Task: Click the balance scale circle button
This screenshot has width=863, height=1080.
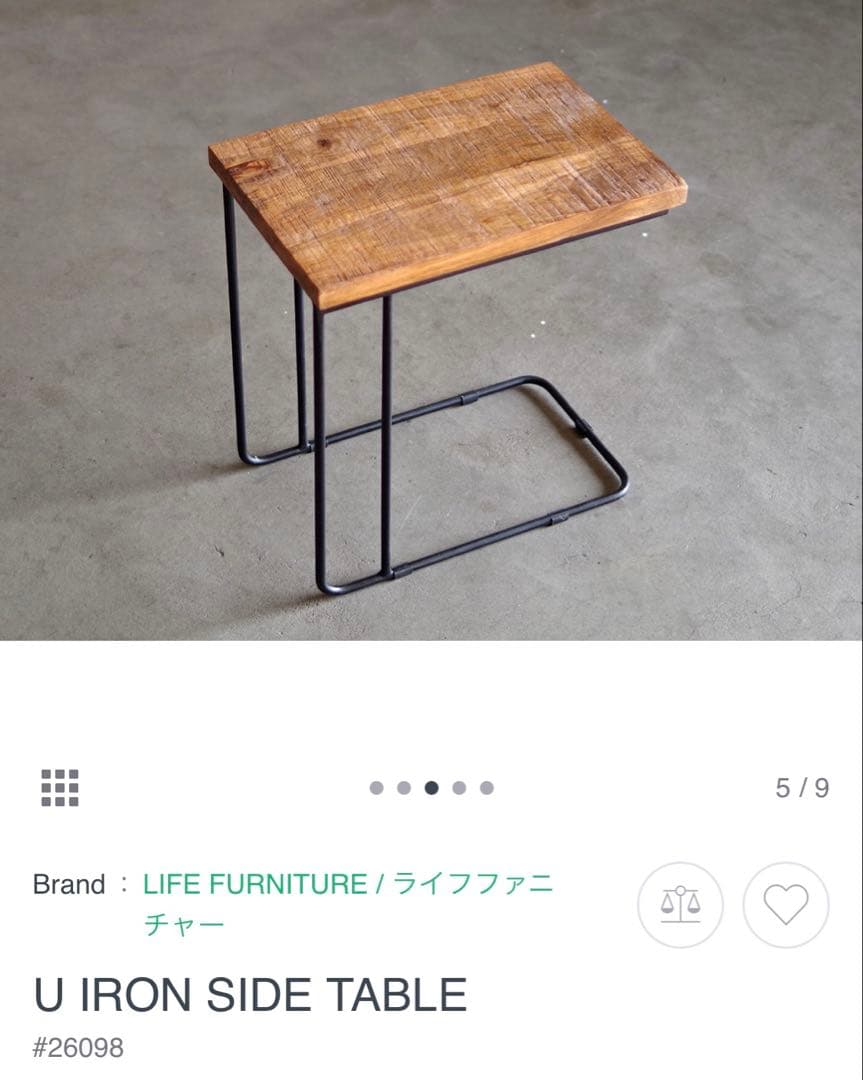Action: (679, 903)
